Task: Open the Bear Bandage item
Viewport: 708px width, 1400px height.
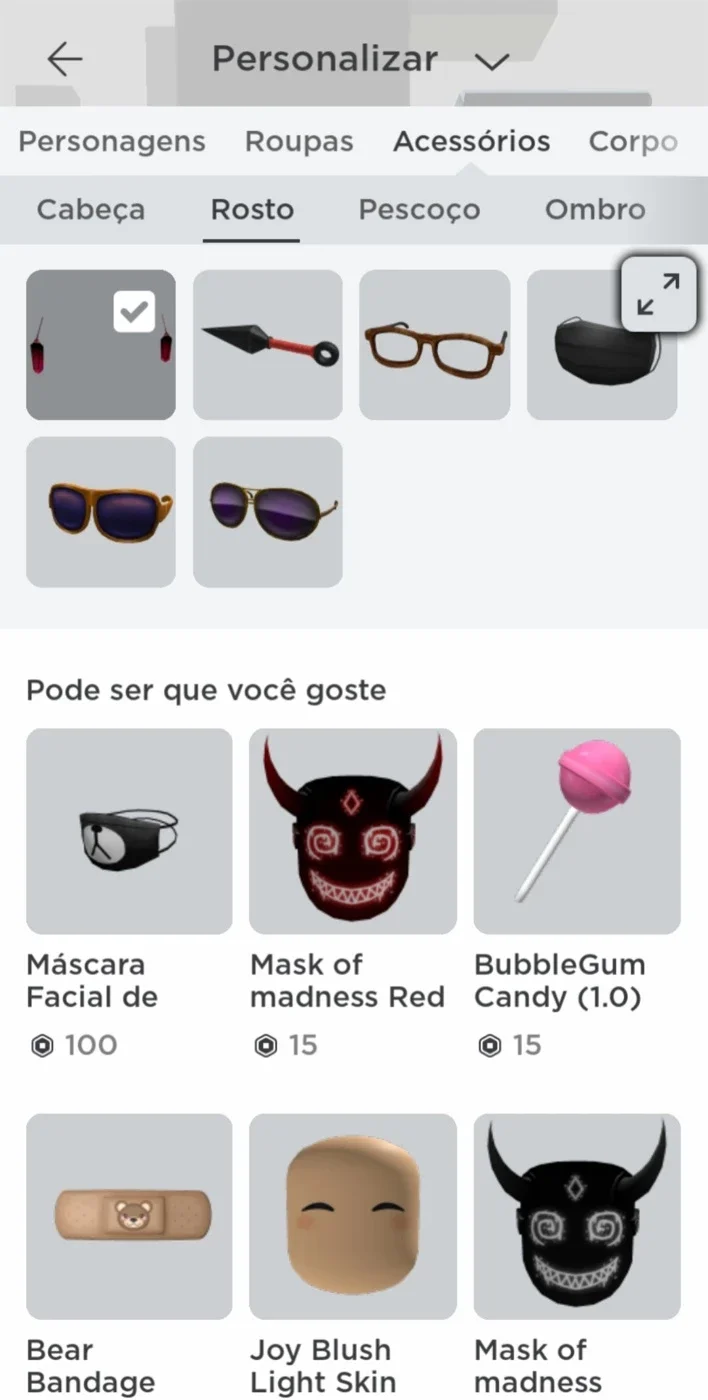Action: (x=129, y=1256)
